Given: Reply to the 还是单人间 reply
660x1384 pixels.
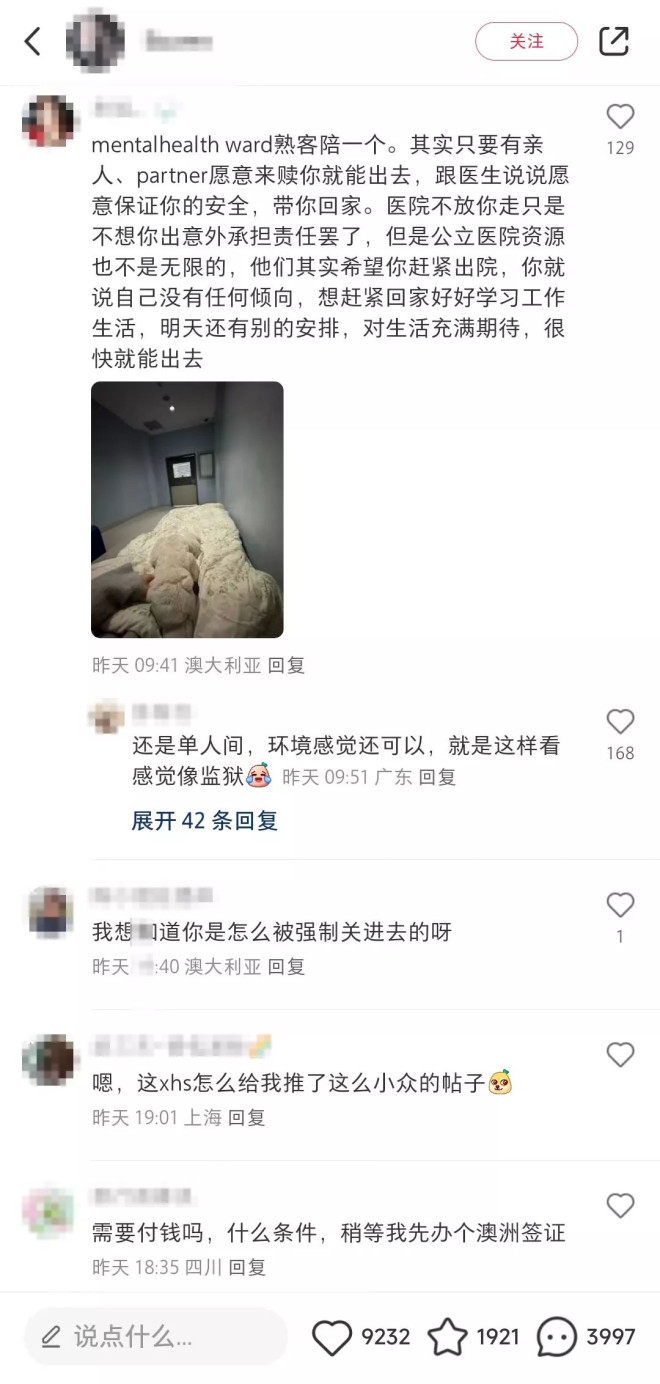Looking at the screenshot, I should tap(437, 777).
